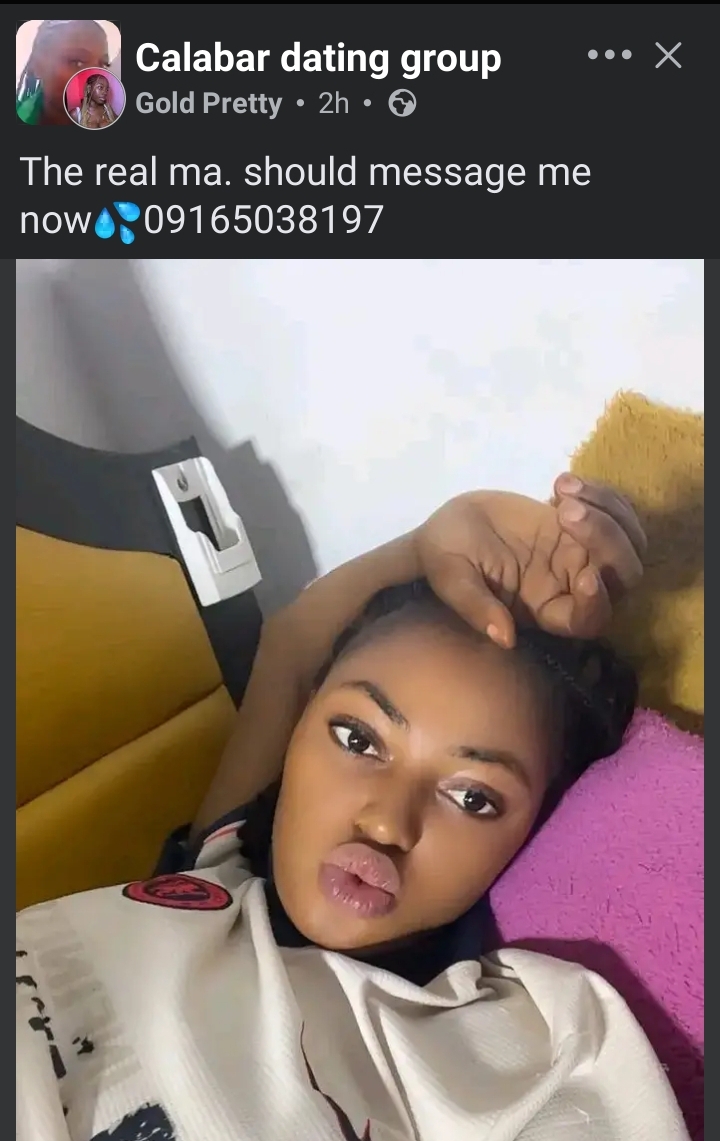Dismiss this post with the X

point(668,55)
